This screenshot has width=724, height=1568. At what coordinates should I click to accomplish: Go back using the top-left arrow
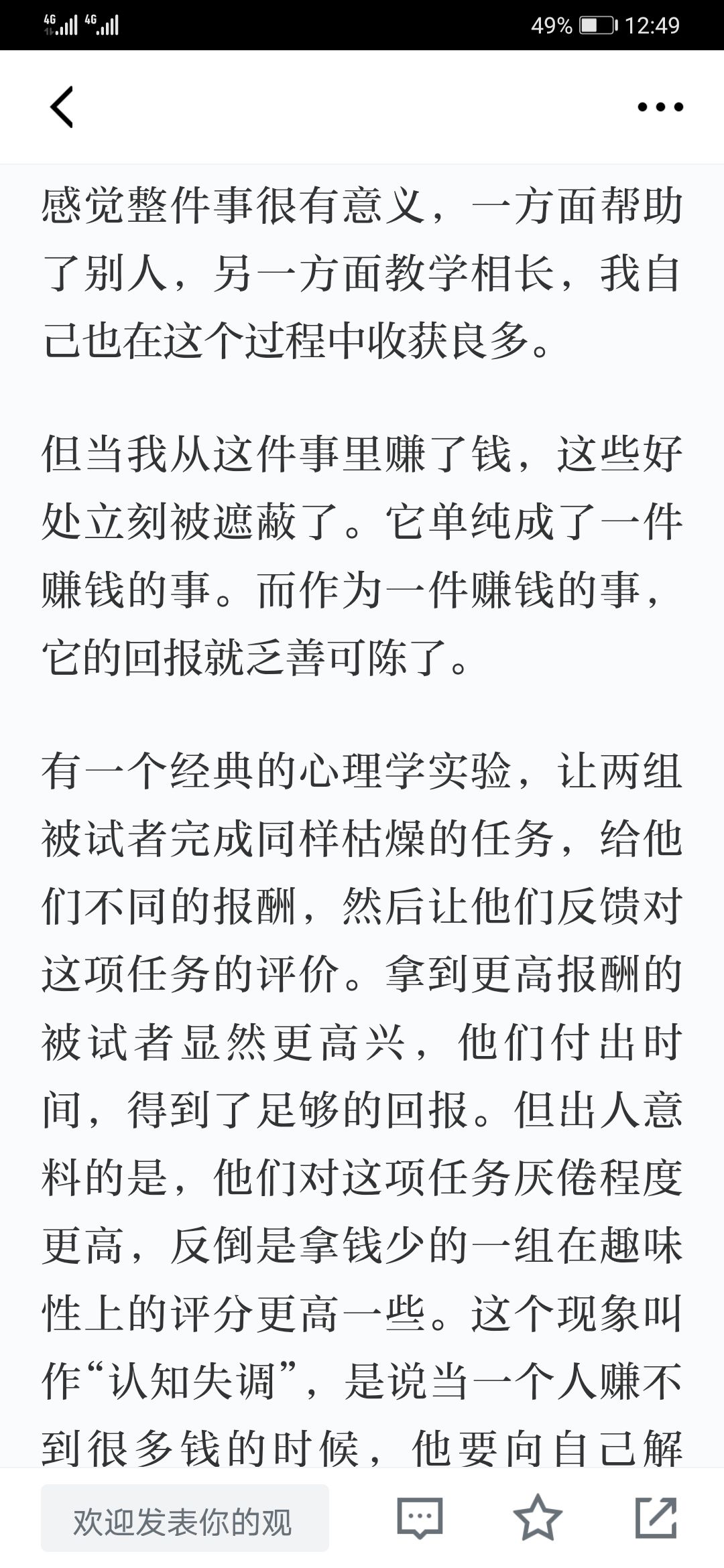[x=62, y=107]
